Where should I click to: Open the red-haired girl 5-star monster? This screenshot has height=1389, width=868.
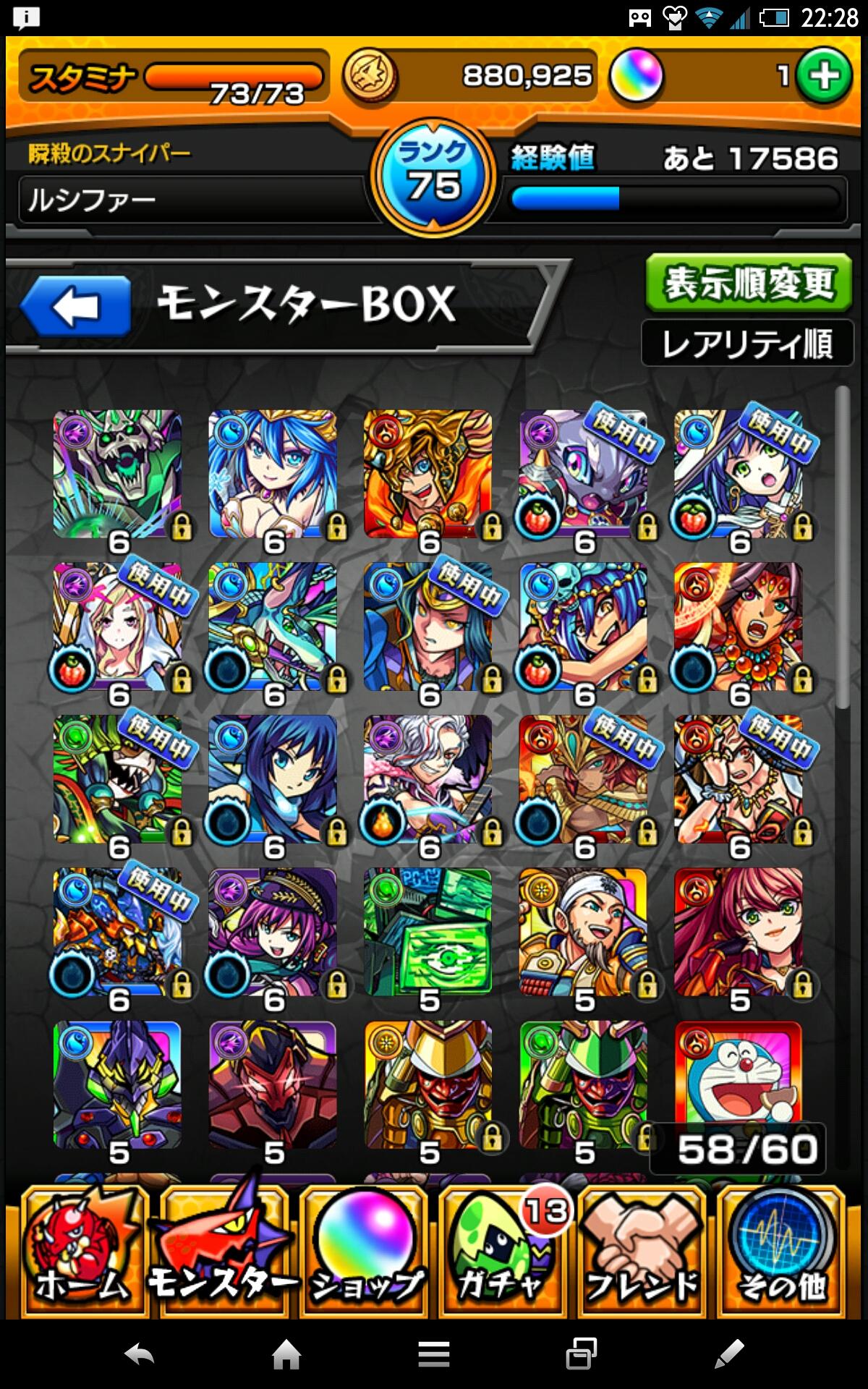738,932
